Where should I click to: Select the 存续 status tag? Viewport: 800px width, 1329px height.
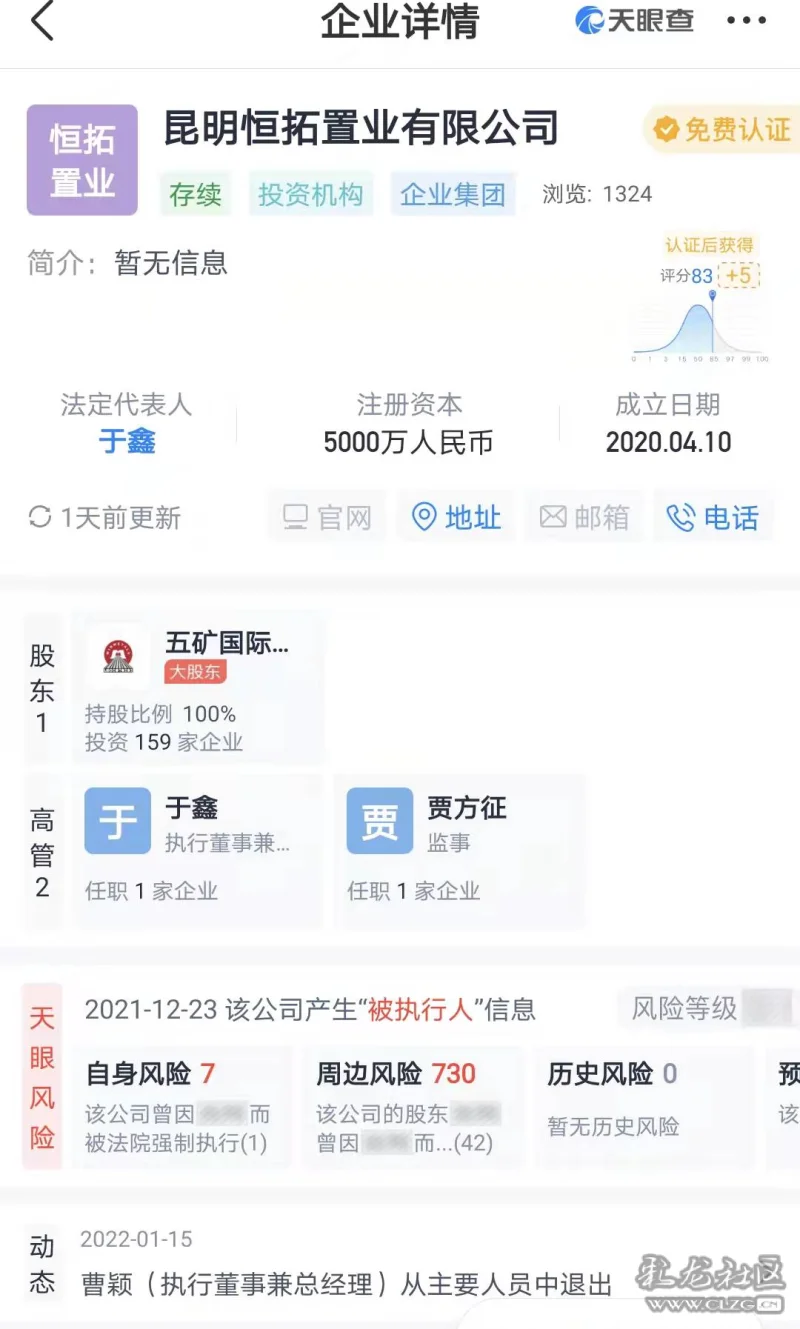coord(196,194)
